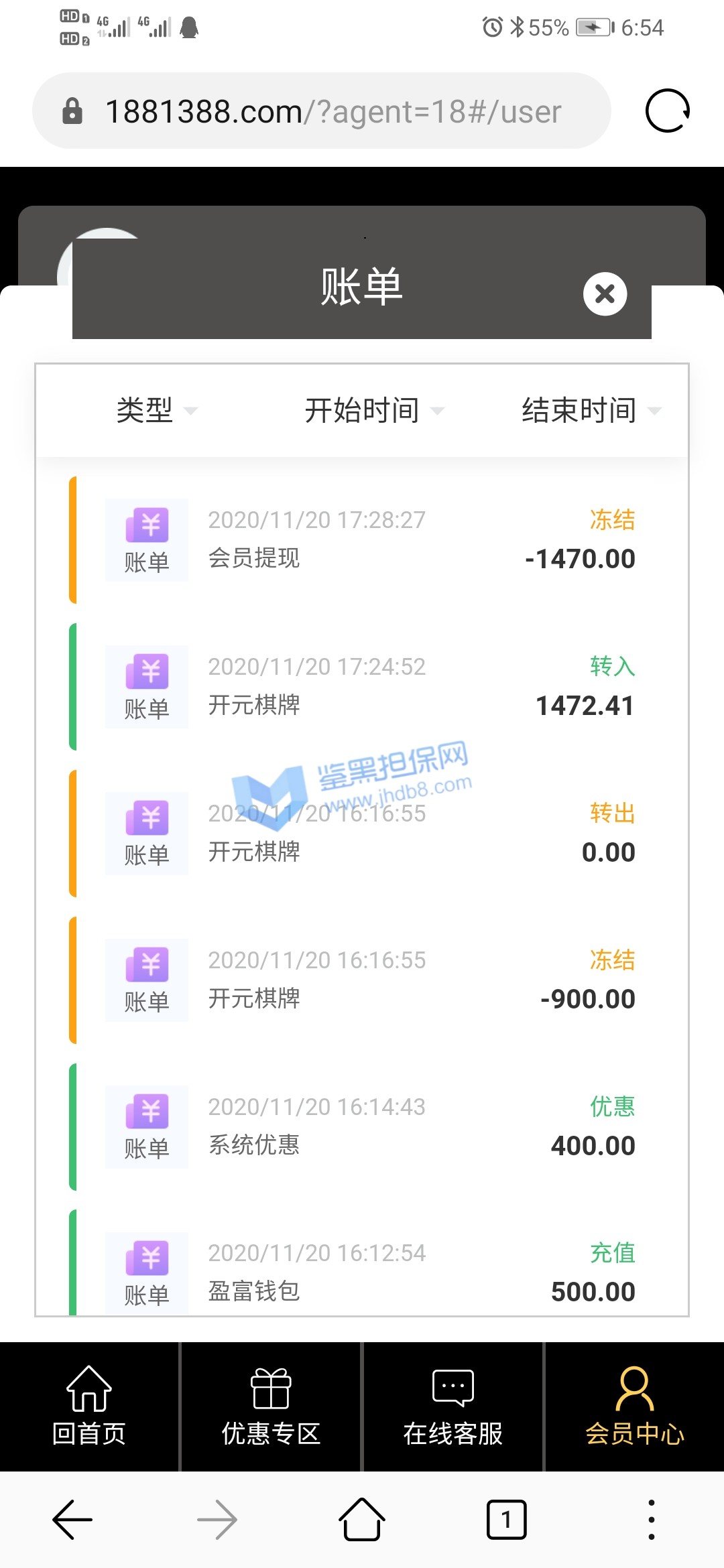Screen dimensions: 724x1568
Task: Go back in the browser
Action: (x=72, y=1520)
